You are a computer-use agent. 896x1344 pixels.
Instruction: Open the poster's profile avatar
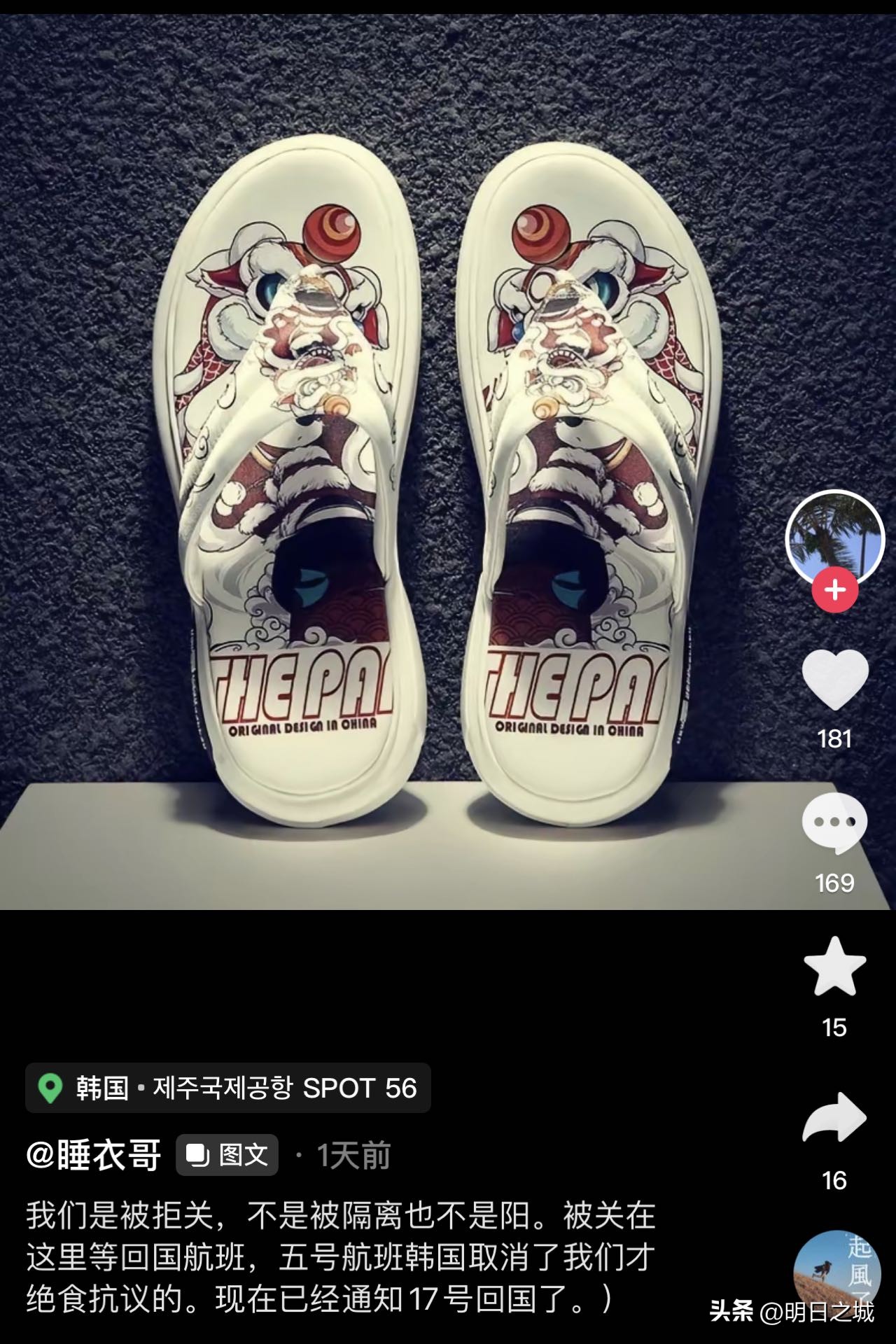[x=834, y=535]
